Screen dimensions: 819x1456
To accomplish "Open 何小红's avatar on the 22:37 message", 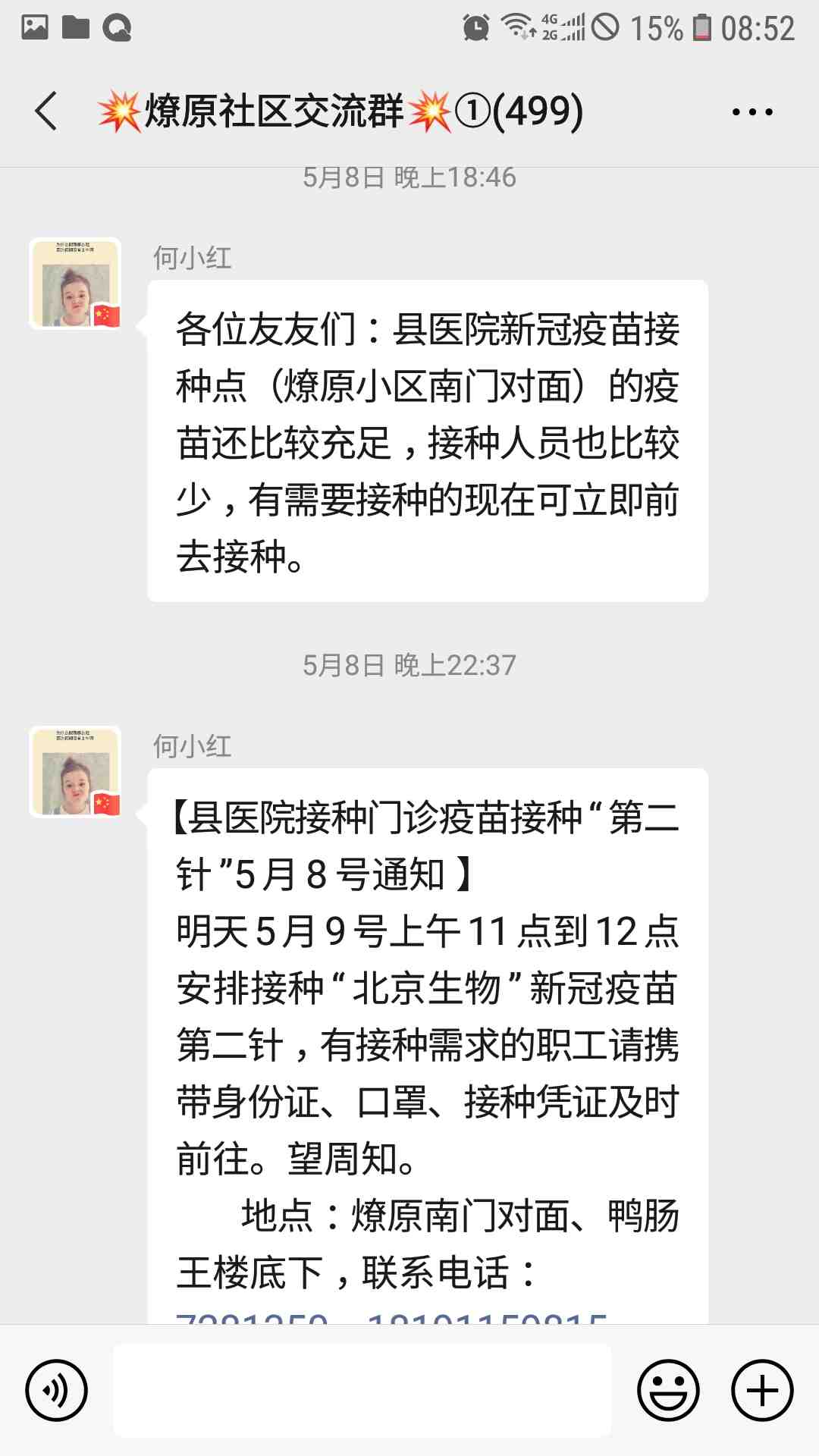I will tap(75, 772).
